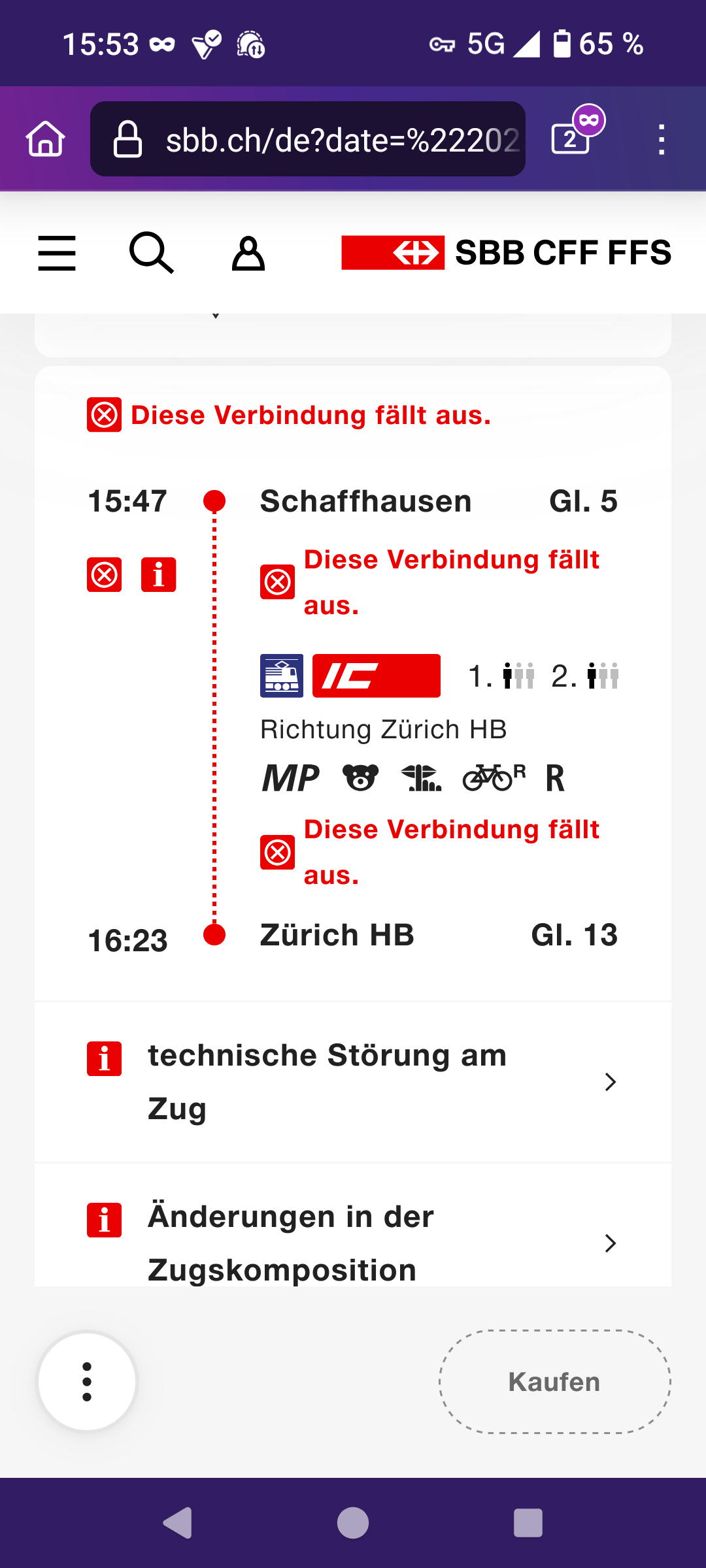706x1568 pixels.
Task: Open 'technische Störung am Zug' details
Action: tap(353, 1082)
